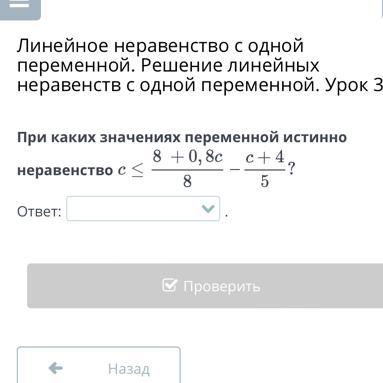Expand the Ответ answer dropdown

tap(143, 209)
